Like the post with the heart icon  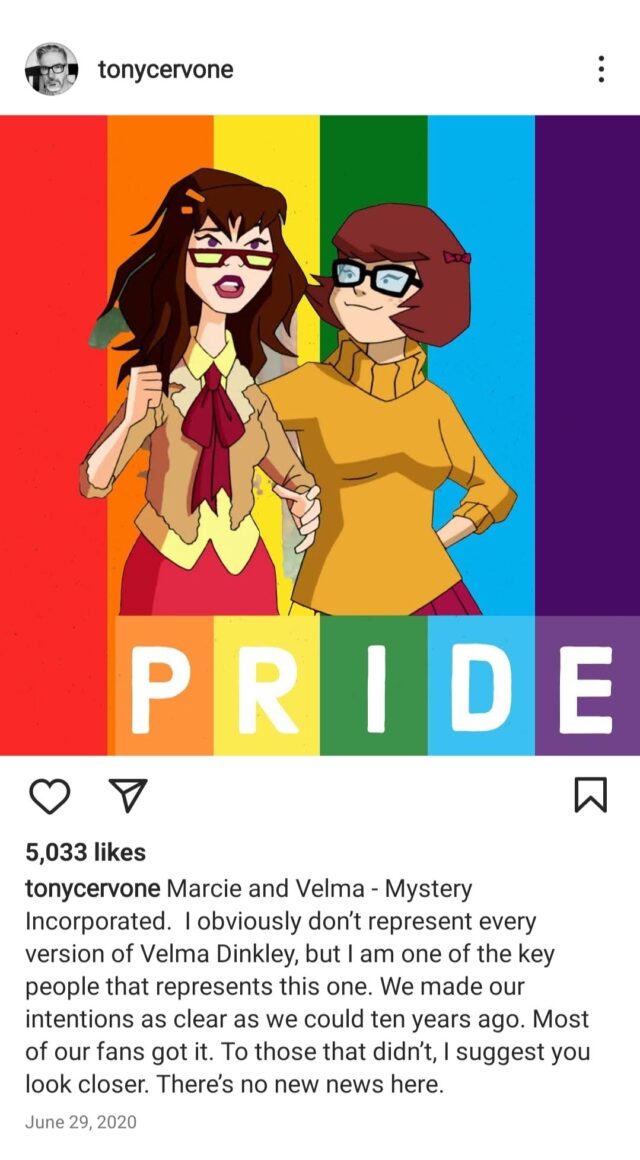click(49, 795)
